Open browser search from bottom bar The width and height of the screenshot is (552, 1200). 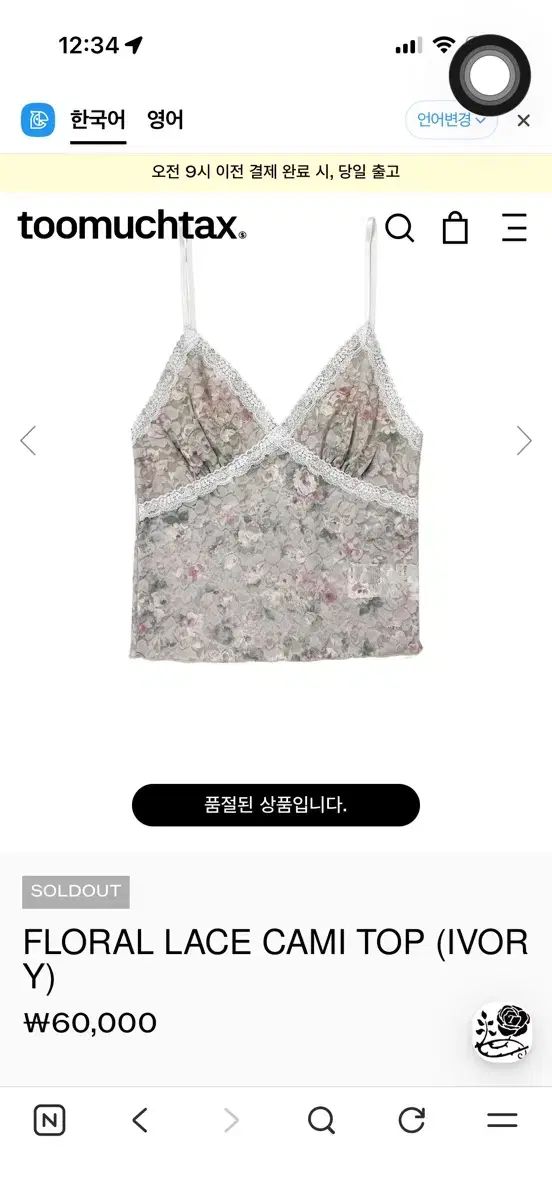tap(321, 1120)
